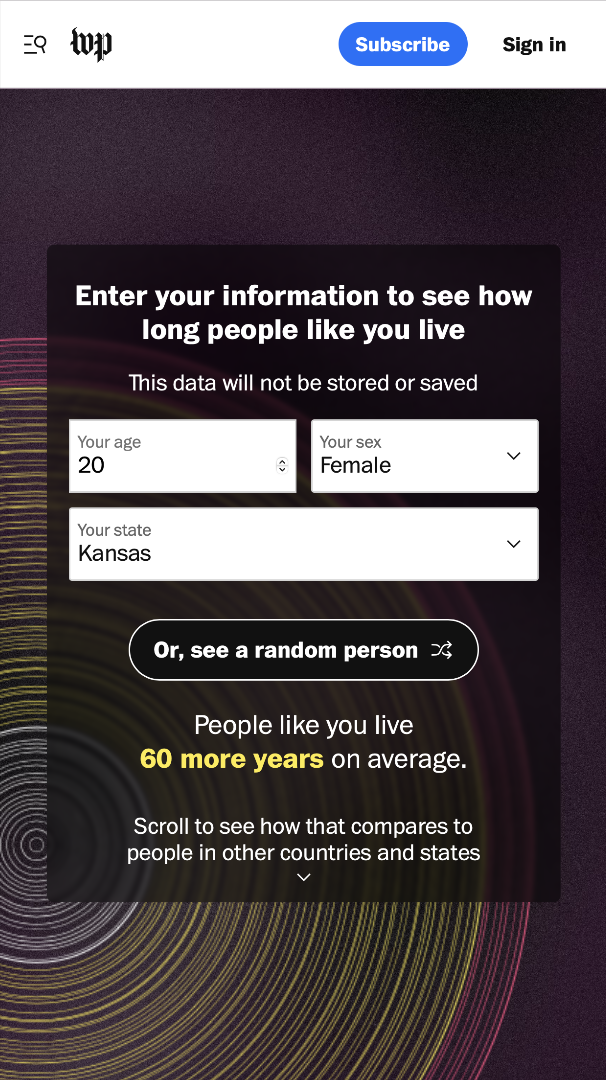
Task: Tap the down chevron under scroll prompt
Action: point(304,878)
